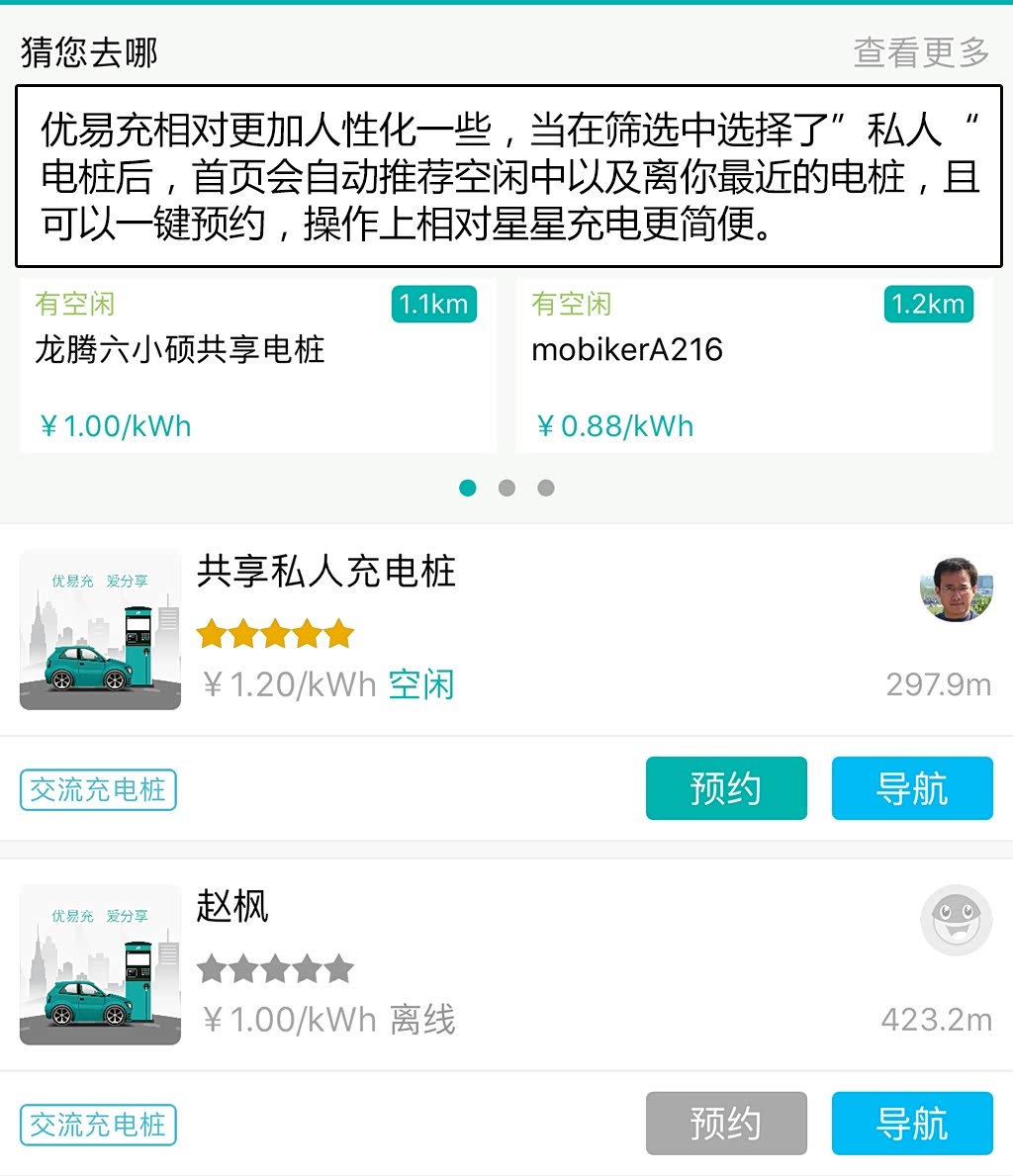Open the 龙腾六小硕共享电桩 card
Image resolution: width=1013 pixels, height=1176 pixels.
point(257,368)
